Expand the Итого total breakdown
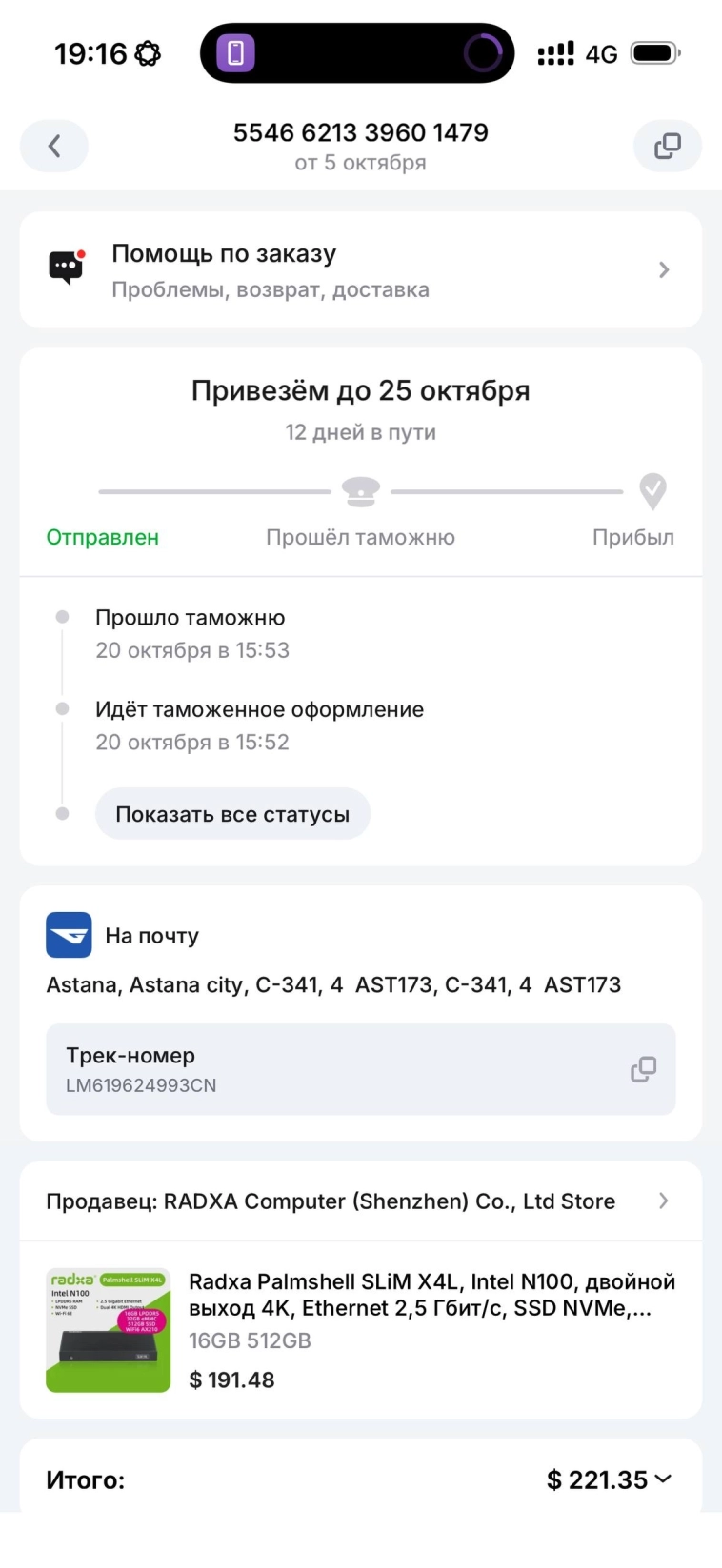The width and height of the screenshot is (722, 1568). (x=610, y=1479)
